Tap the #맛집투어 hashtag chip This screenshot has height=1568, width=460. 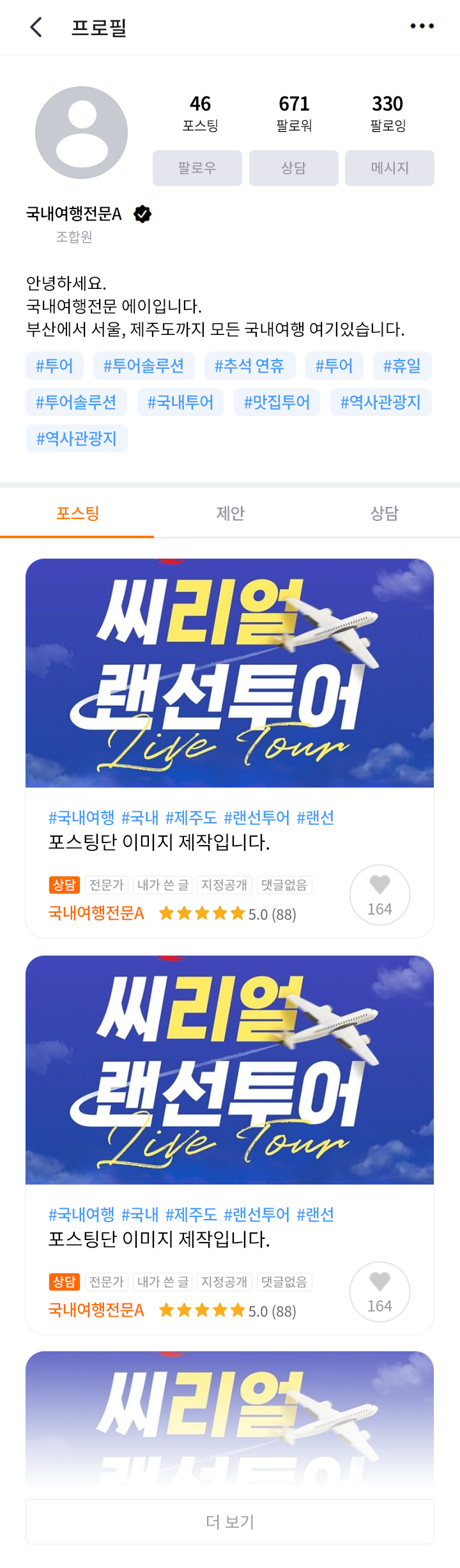pyautogui.click(x=277, y=402)
